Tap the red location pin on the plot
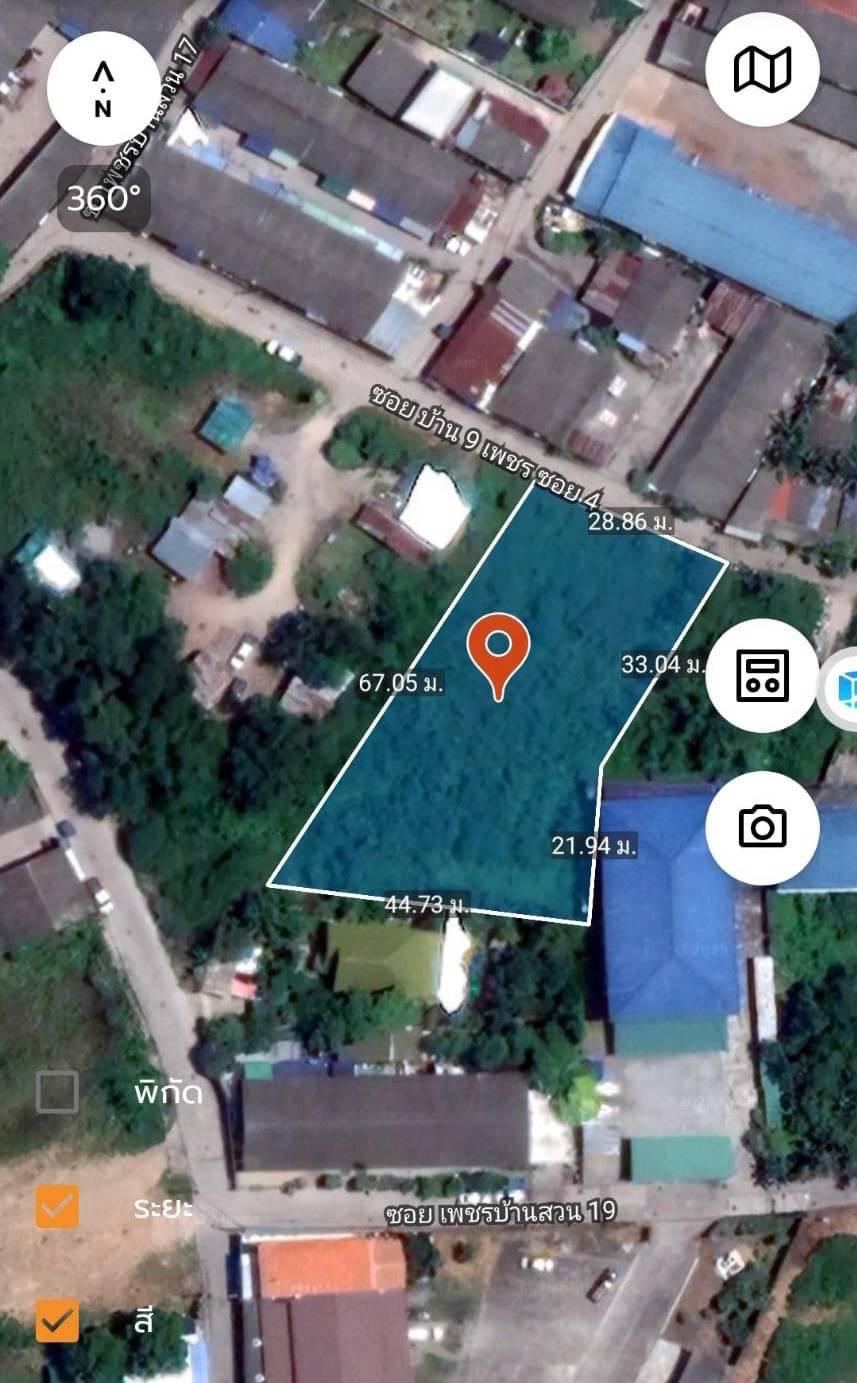857x1383 pixels. tap(497, 657)
